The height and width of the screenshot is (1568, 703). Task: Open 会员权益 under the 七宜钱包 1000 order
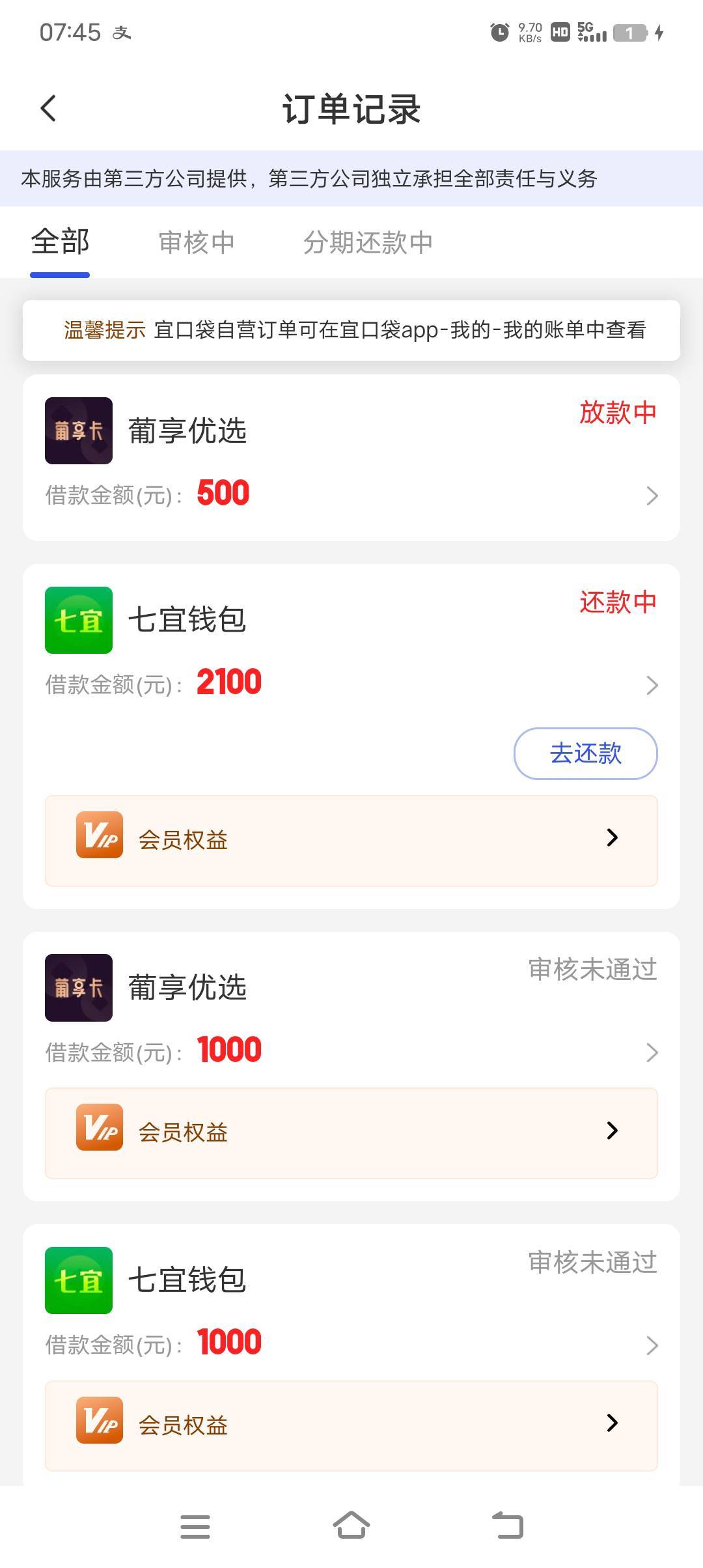tap(351, 1425)
